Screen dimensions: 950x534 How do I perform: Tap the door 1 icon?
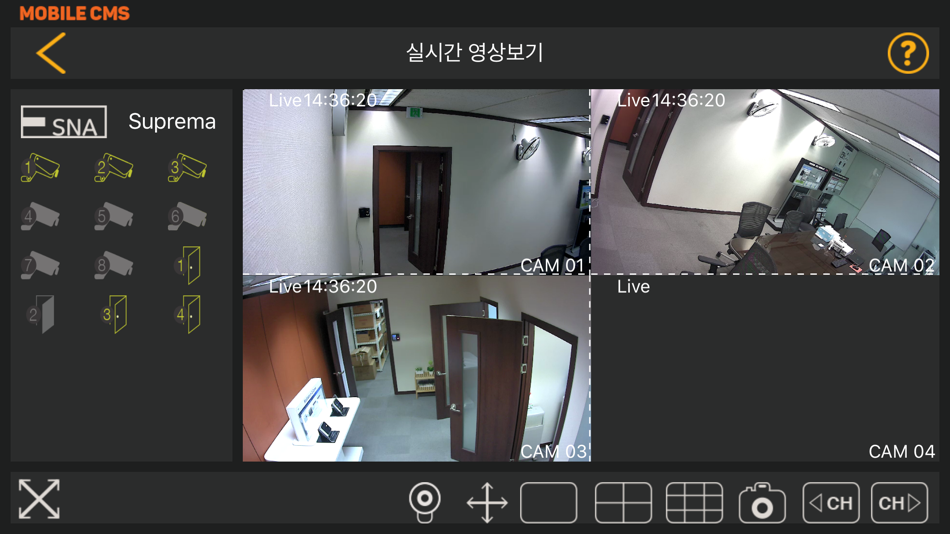click(188, 266)
